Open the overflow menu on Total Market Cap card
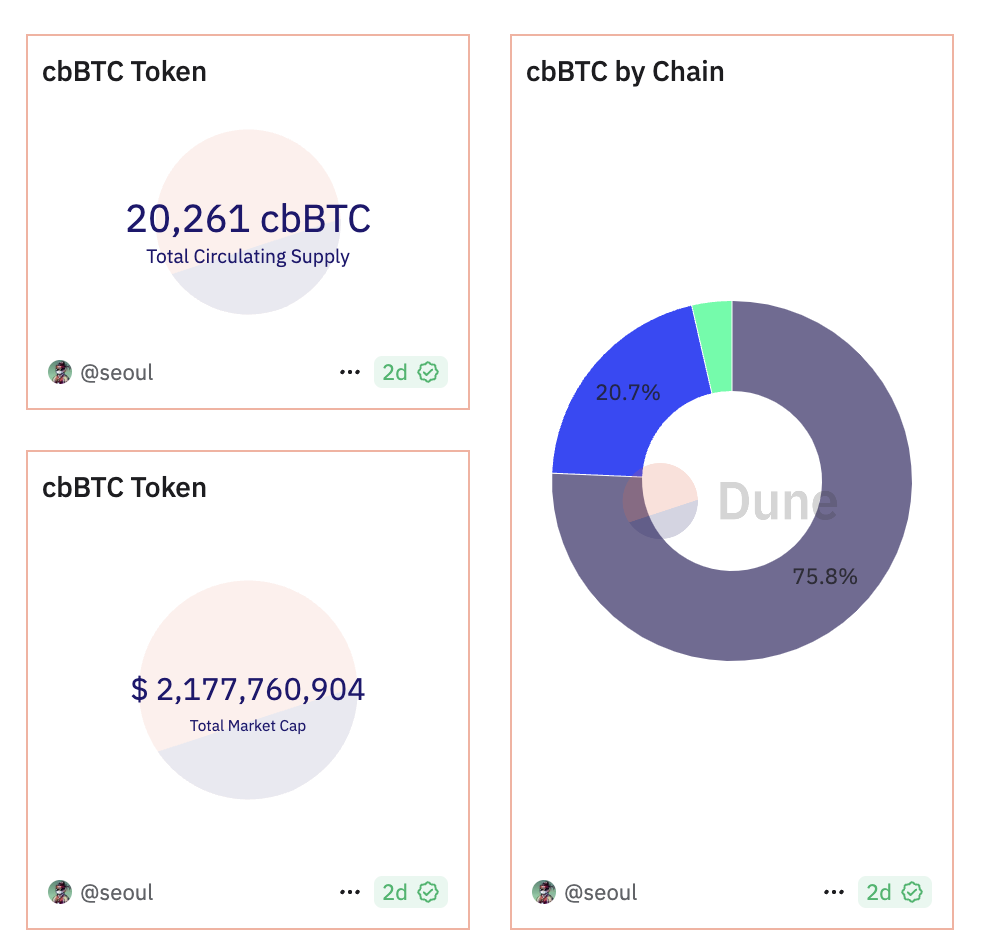990x948 pixels. pyautogui.click(x=349, y=892)
